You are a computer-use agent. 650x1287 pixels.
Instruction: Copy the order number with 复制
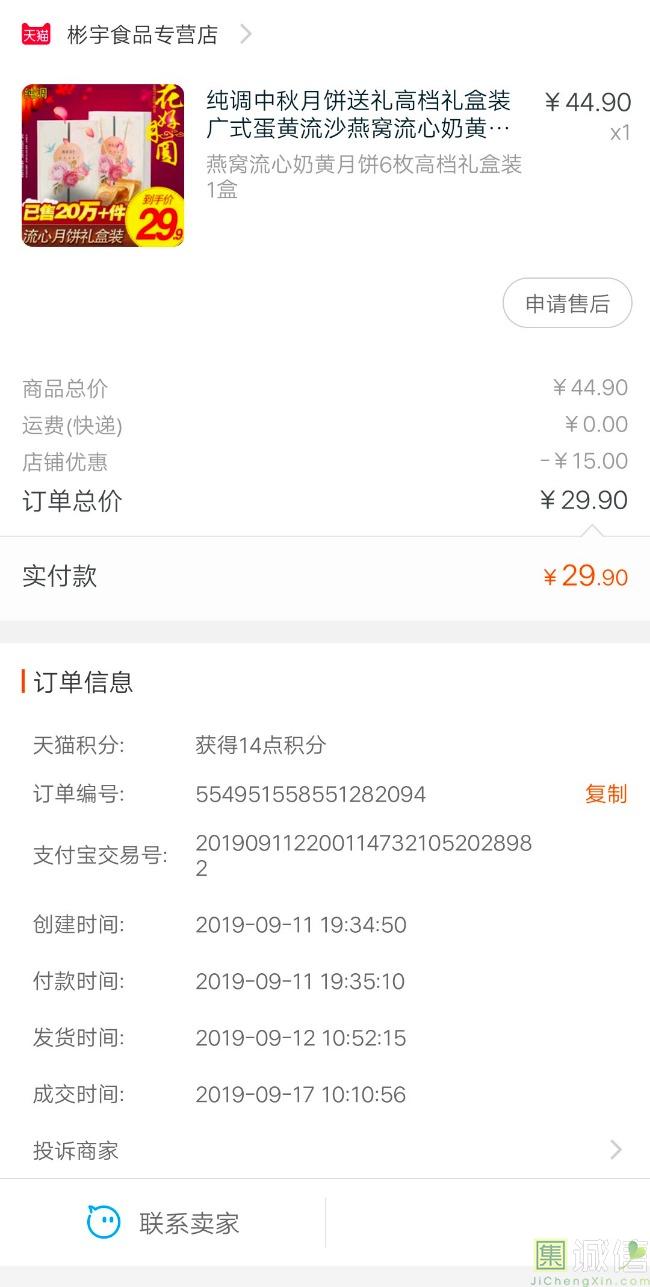[605, 794]
